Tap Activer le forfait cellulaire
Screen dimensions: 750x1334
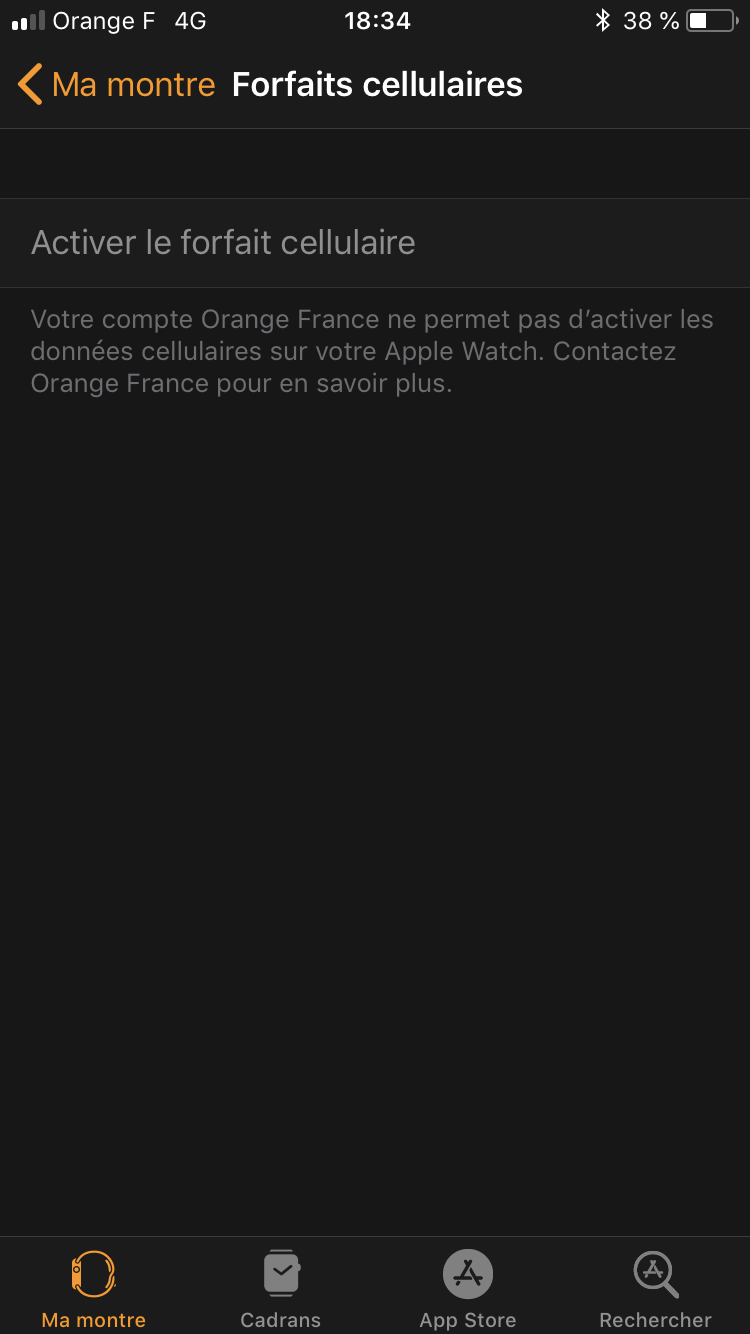(222, 242)
